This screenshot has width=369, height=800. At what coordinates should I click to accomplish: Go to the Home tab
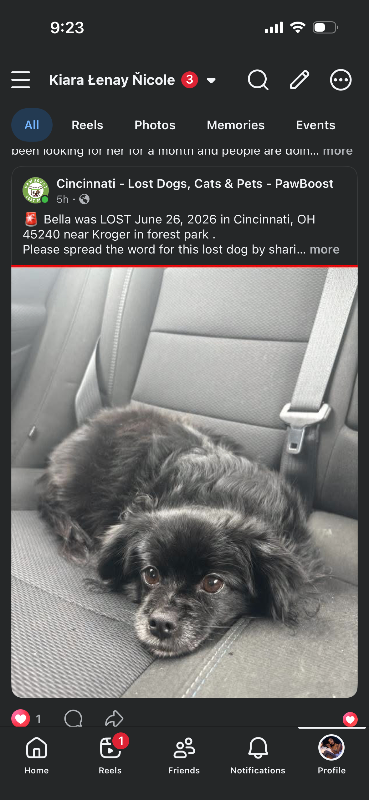point(36,755)
